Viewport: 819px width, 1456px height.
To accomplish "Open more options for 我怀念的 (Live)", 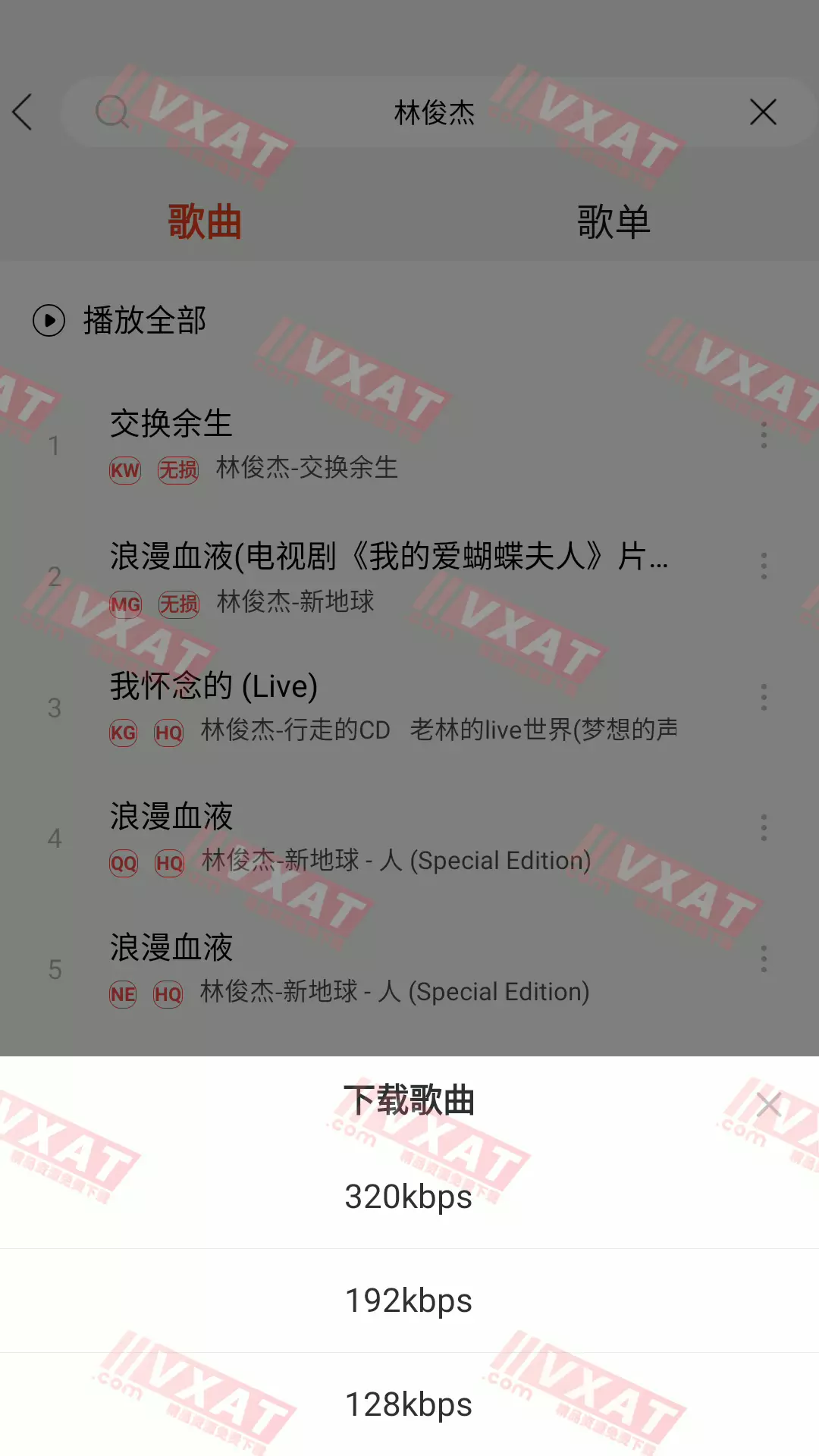I will click(764, 697).
